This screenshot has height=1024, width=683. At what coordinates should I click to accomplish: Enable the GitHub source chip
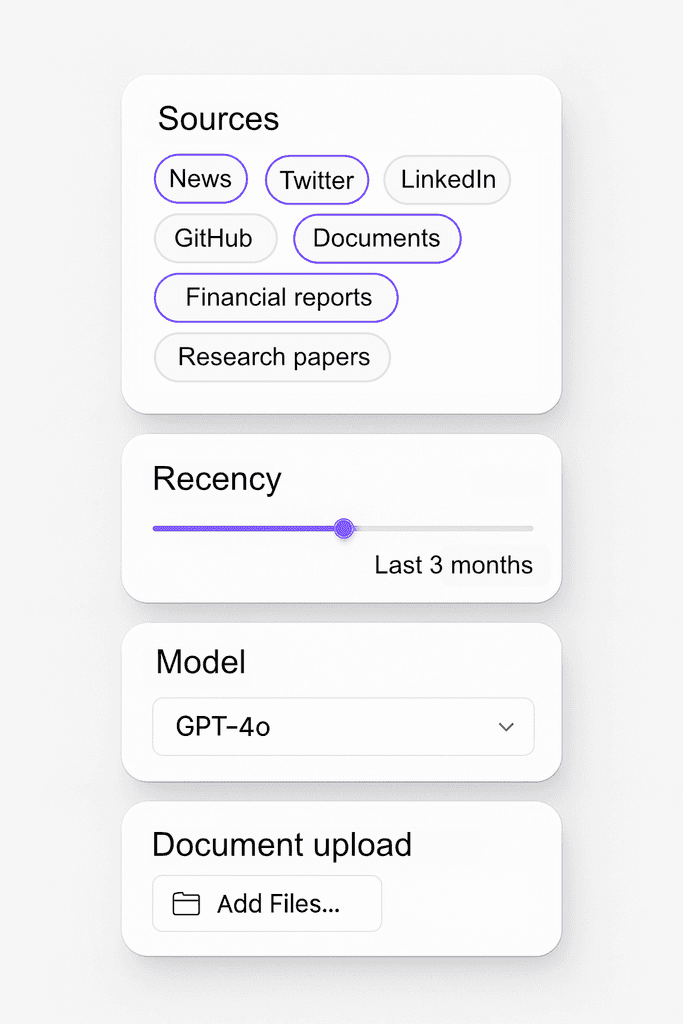point(215,238)
